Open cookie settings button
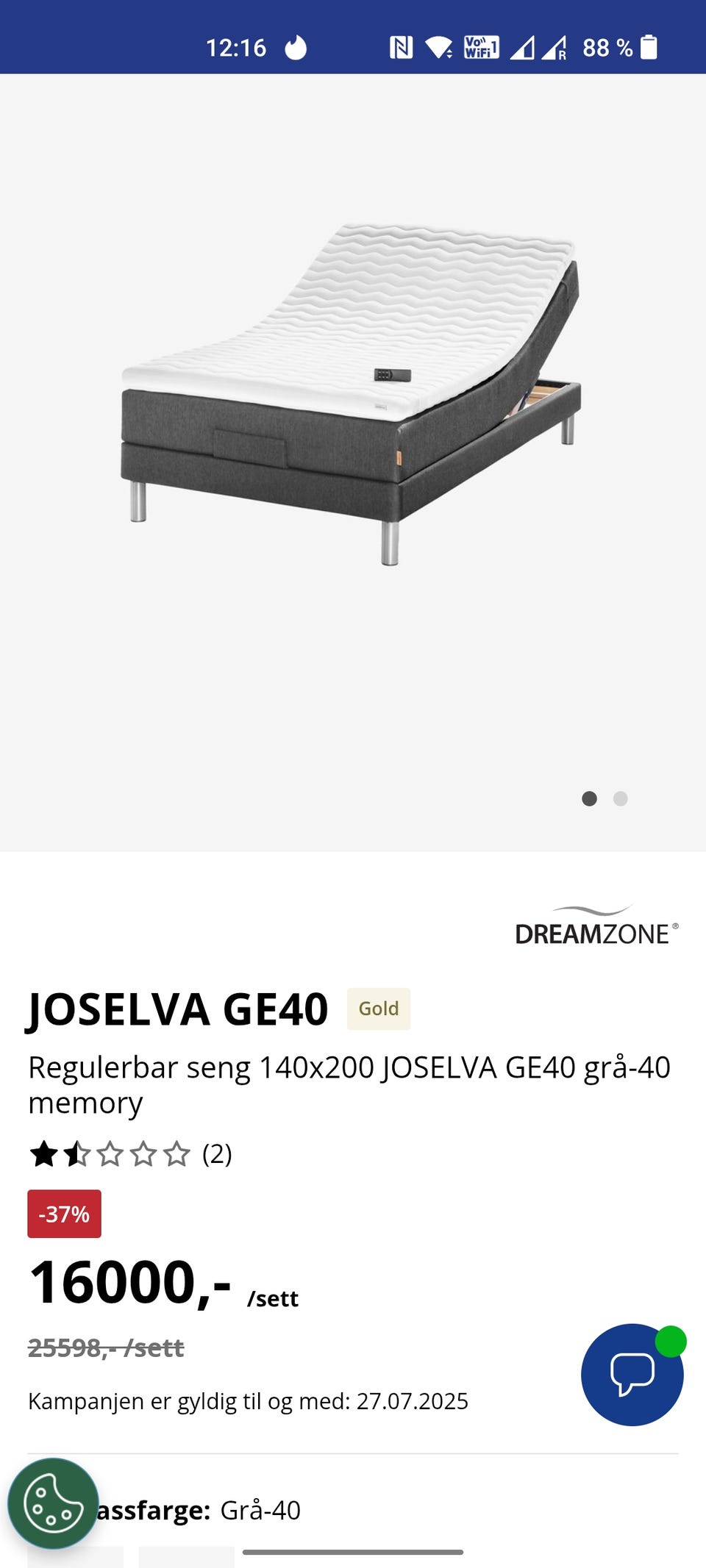 (53, 1503)
